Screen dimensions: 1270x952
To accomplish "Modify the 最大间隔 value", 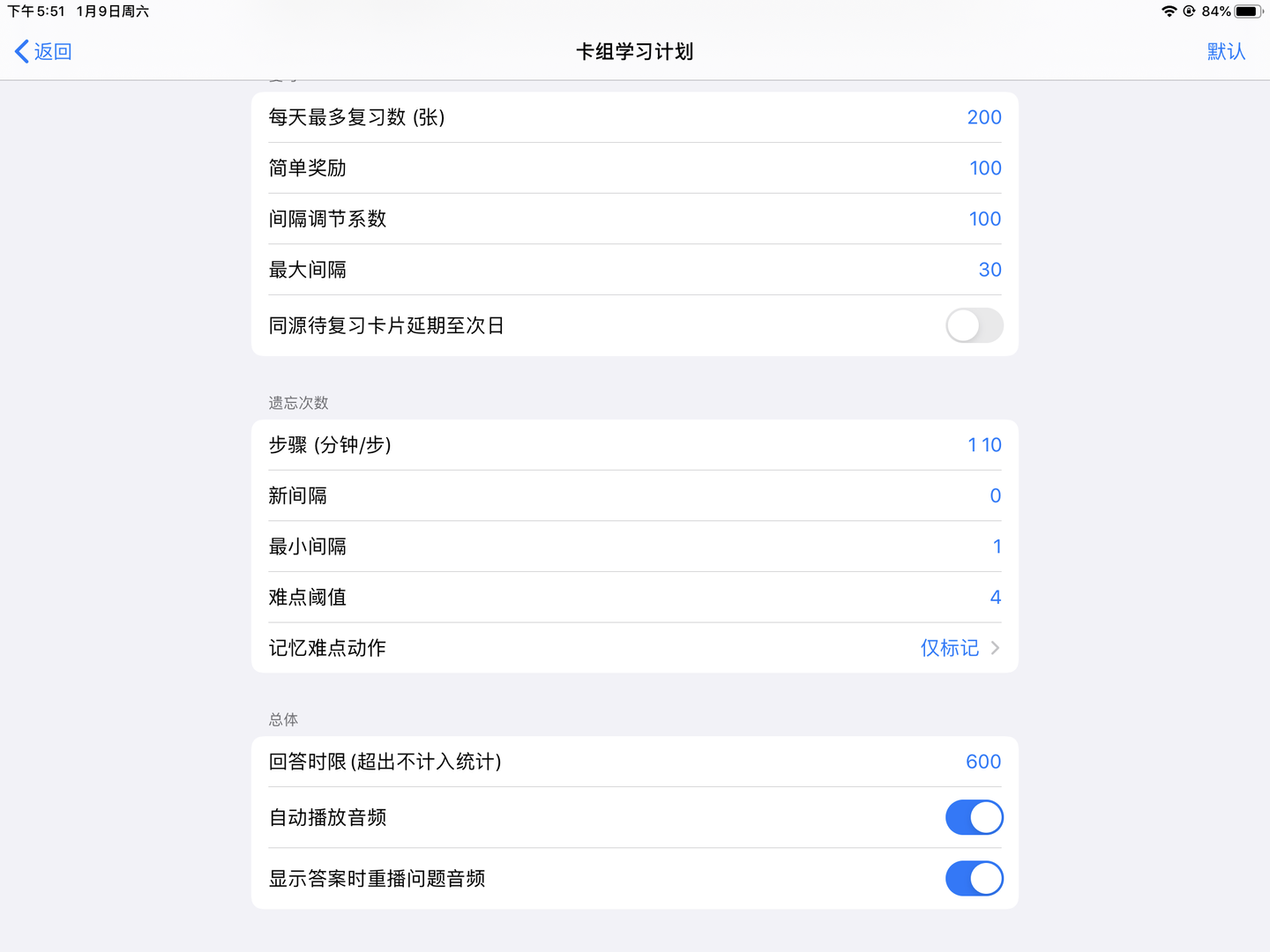I will click(990, 270).
